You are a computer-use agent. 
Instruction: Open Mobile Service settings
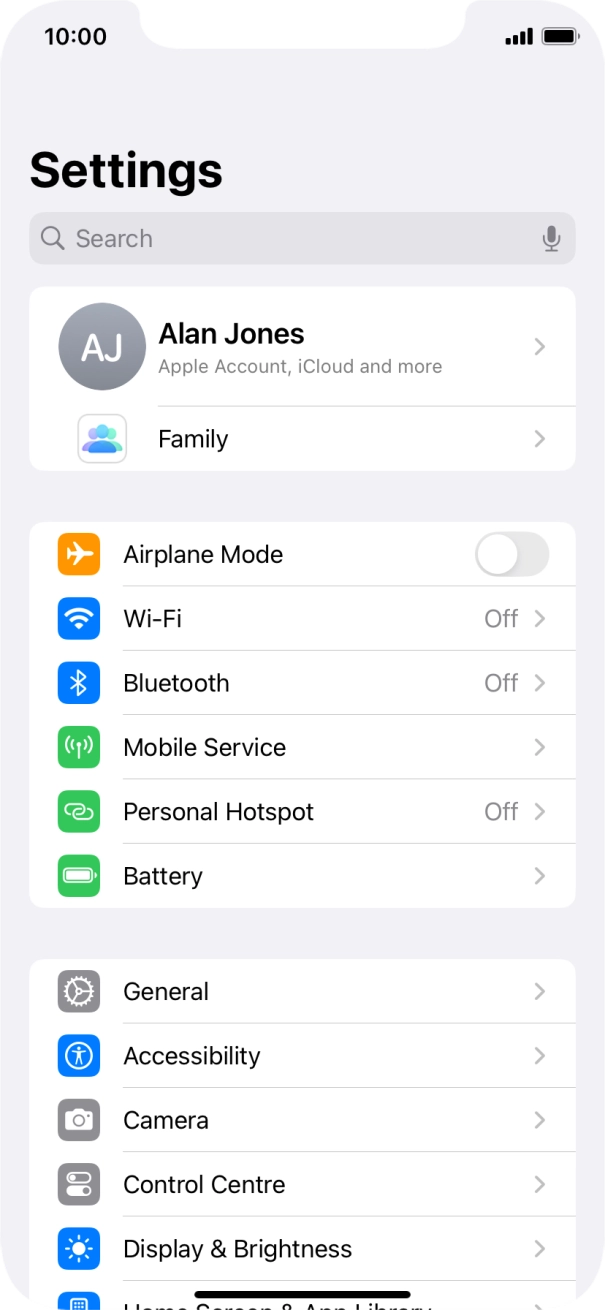pyautogui.click(x=302, y=747)
